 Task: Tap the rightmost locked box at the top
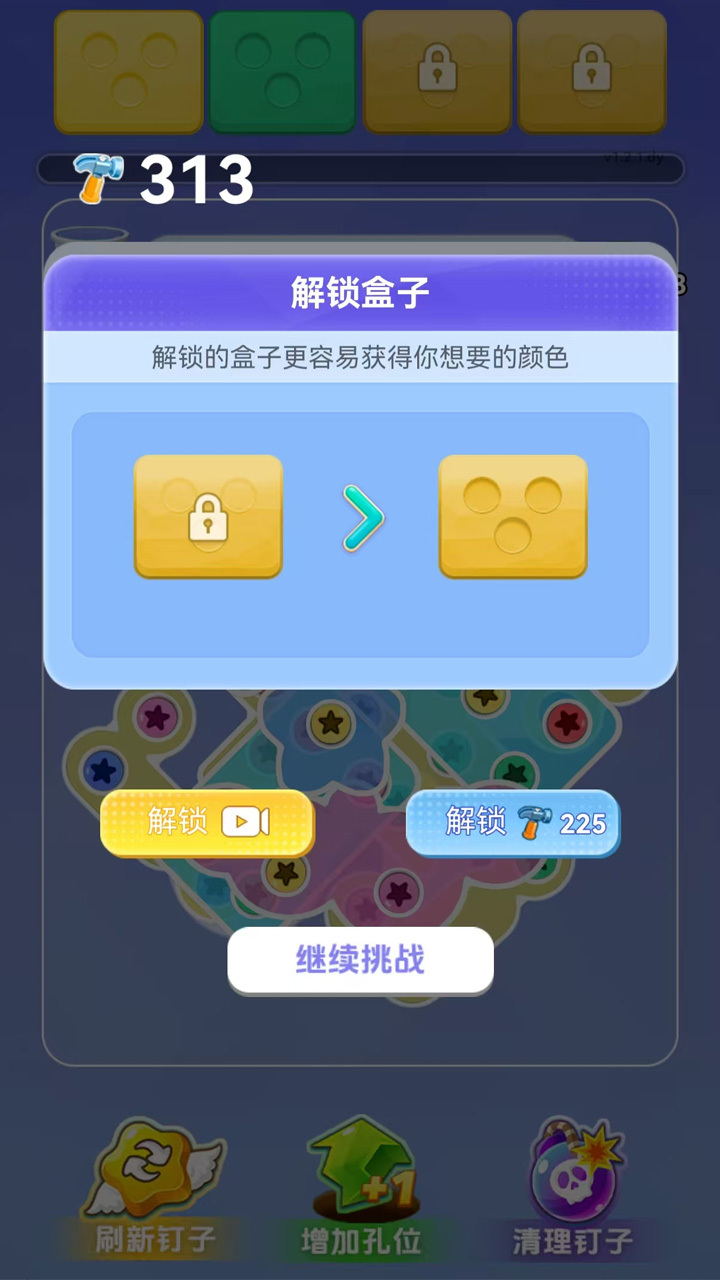tap(592, 70)
